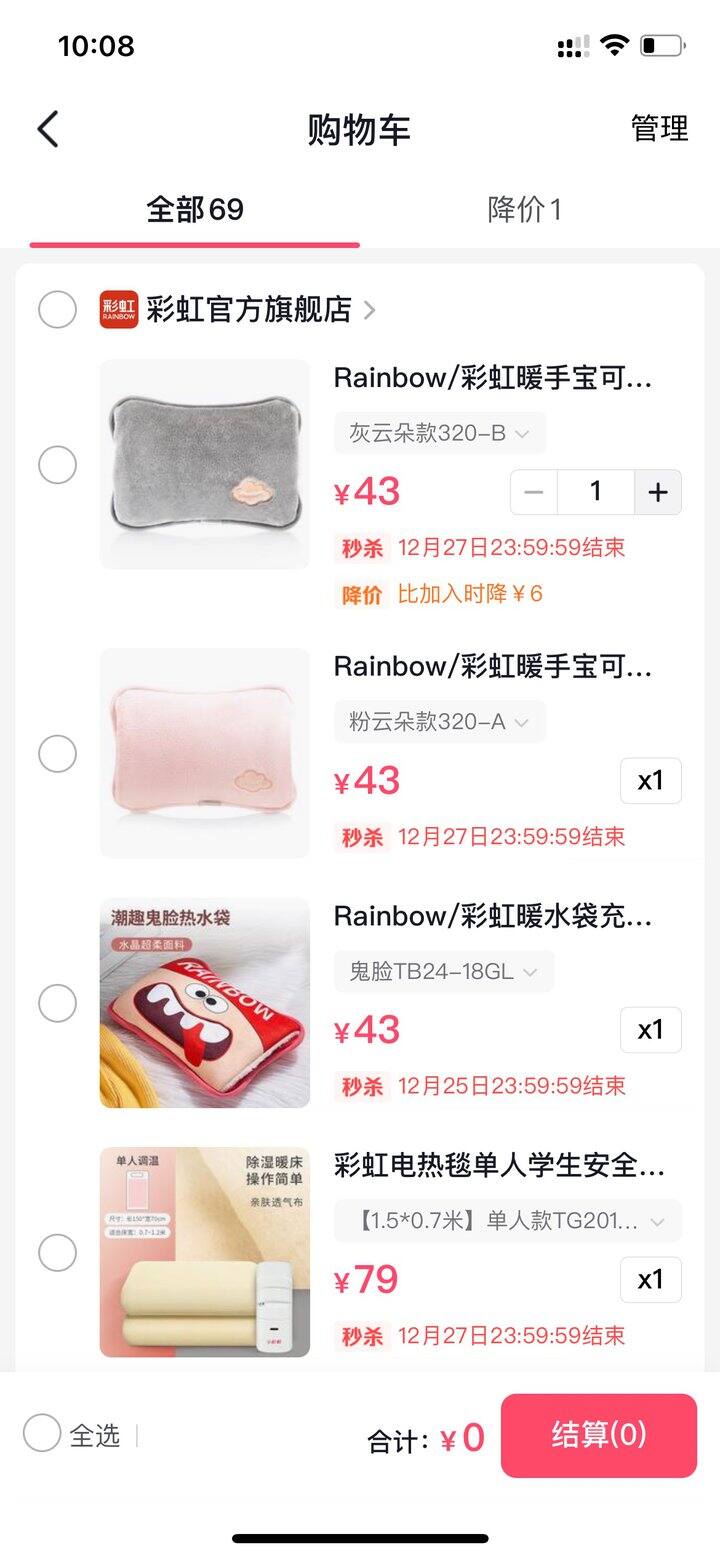The width and height of the screenshot is (720, 1558).
Task: Increase the quantity of the gray hand warmer
Action: pos(658,492)
